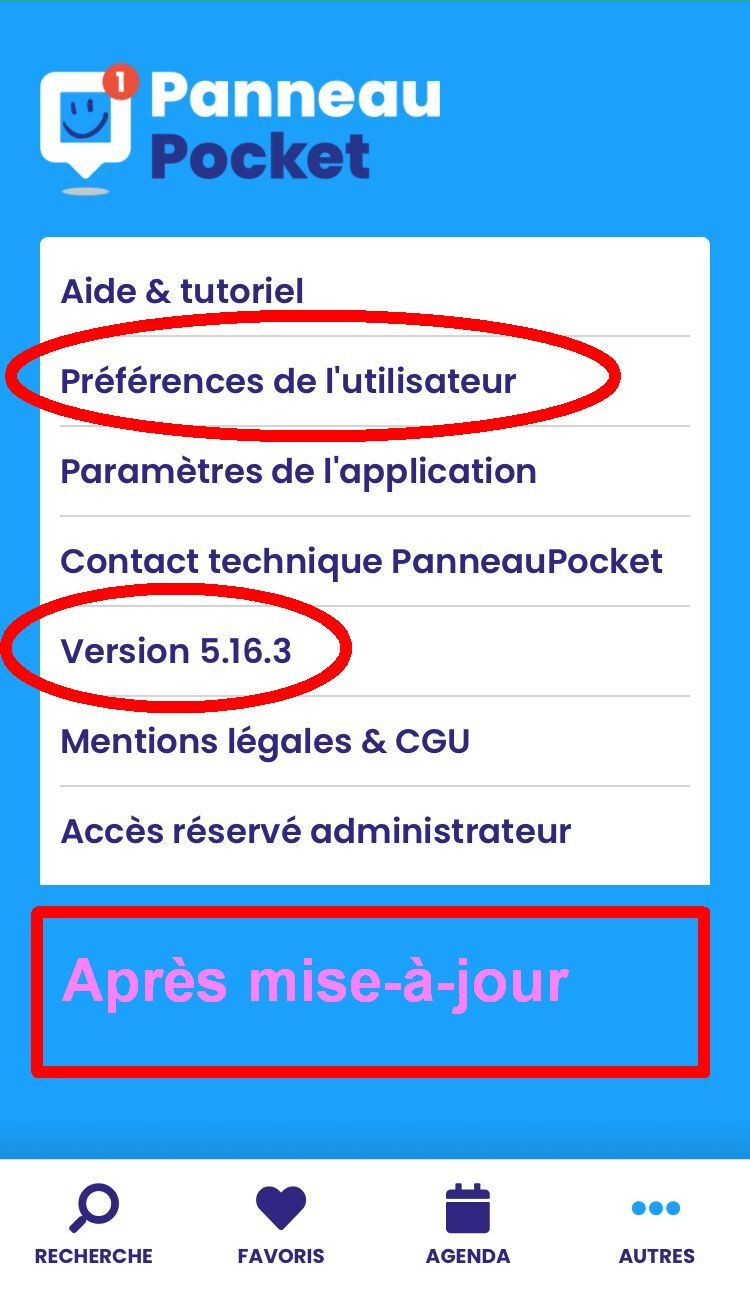The image size is (750, 1295).
Task: Open Aide & tutoriel
Action: [x=182, y=291]
